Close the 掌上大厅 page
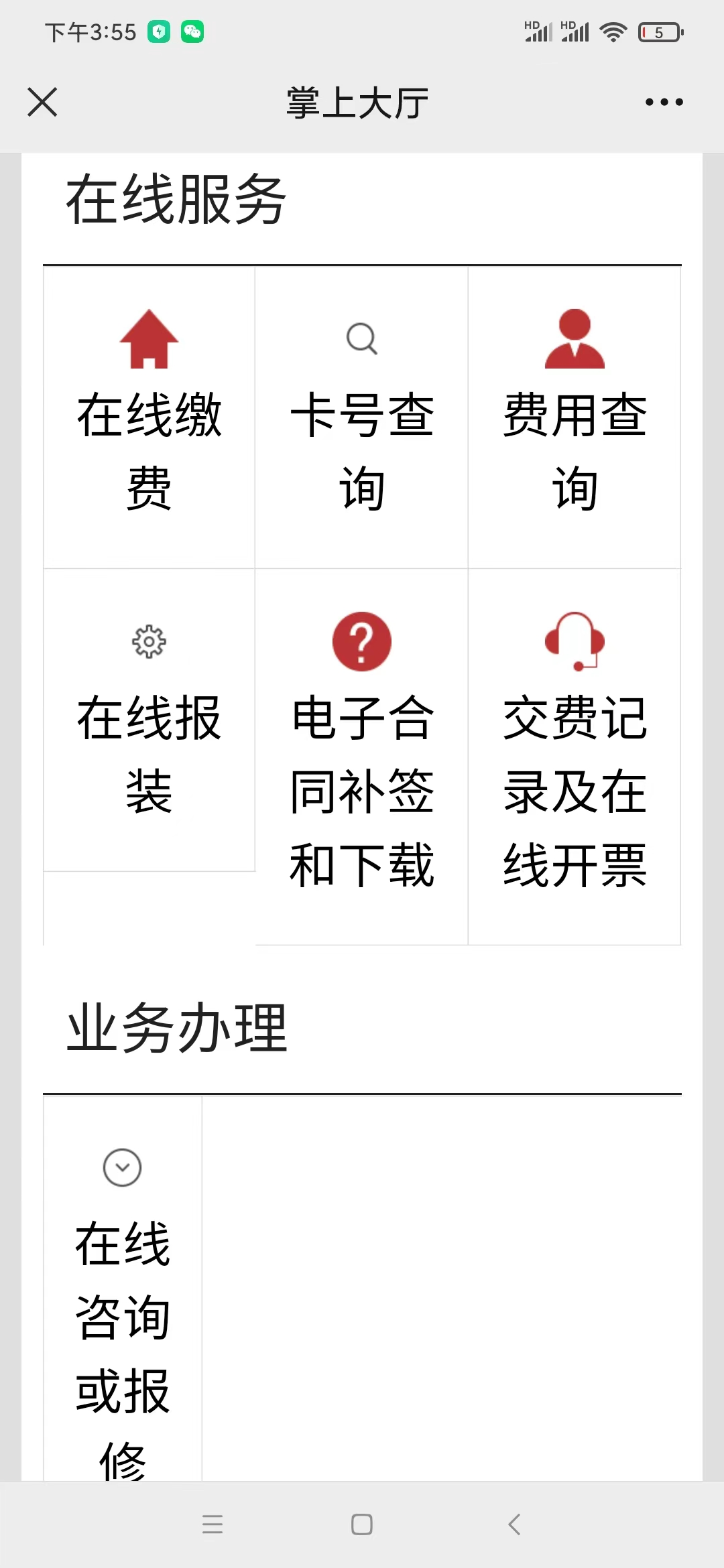Screen dimensions: 724x1568 coord(42,103)
